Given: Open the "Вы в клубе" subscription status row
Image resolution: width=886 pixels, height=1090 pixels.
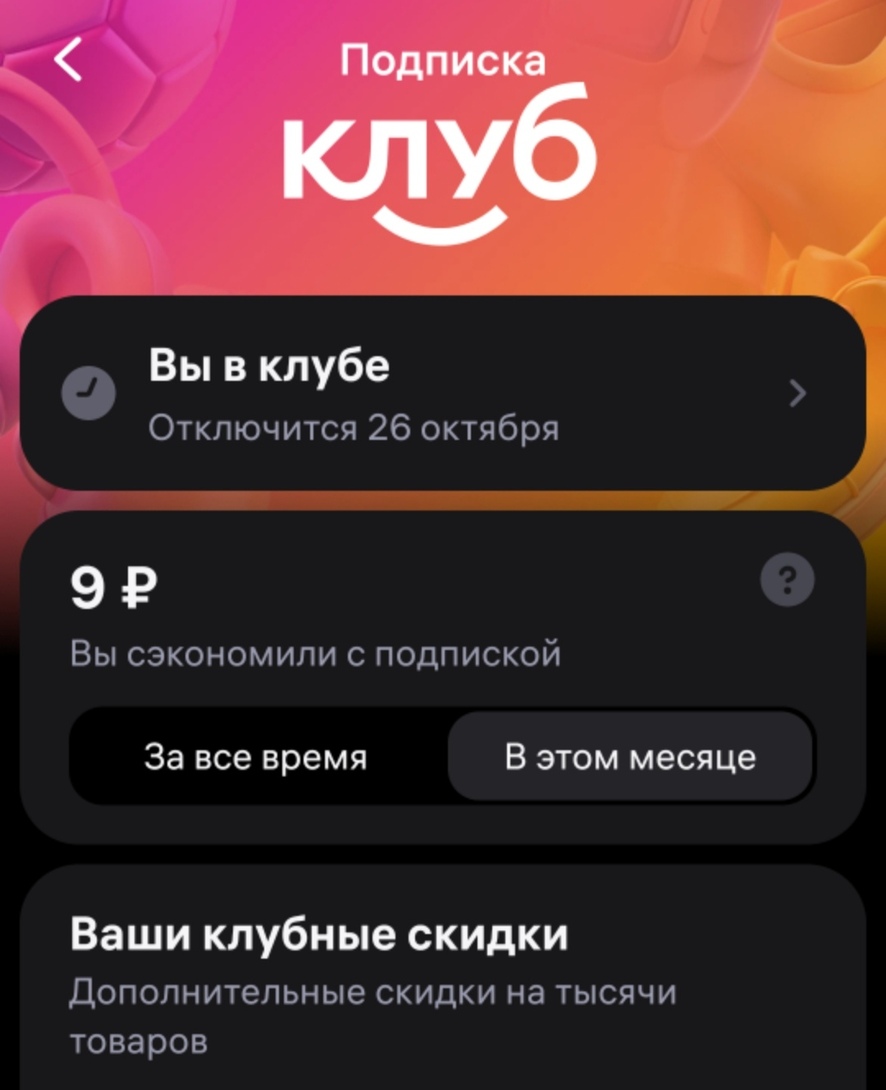Looking at the screenshot, I should 442,393.
